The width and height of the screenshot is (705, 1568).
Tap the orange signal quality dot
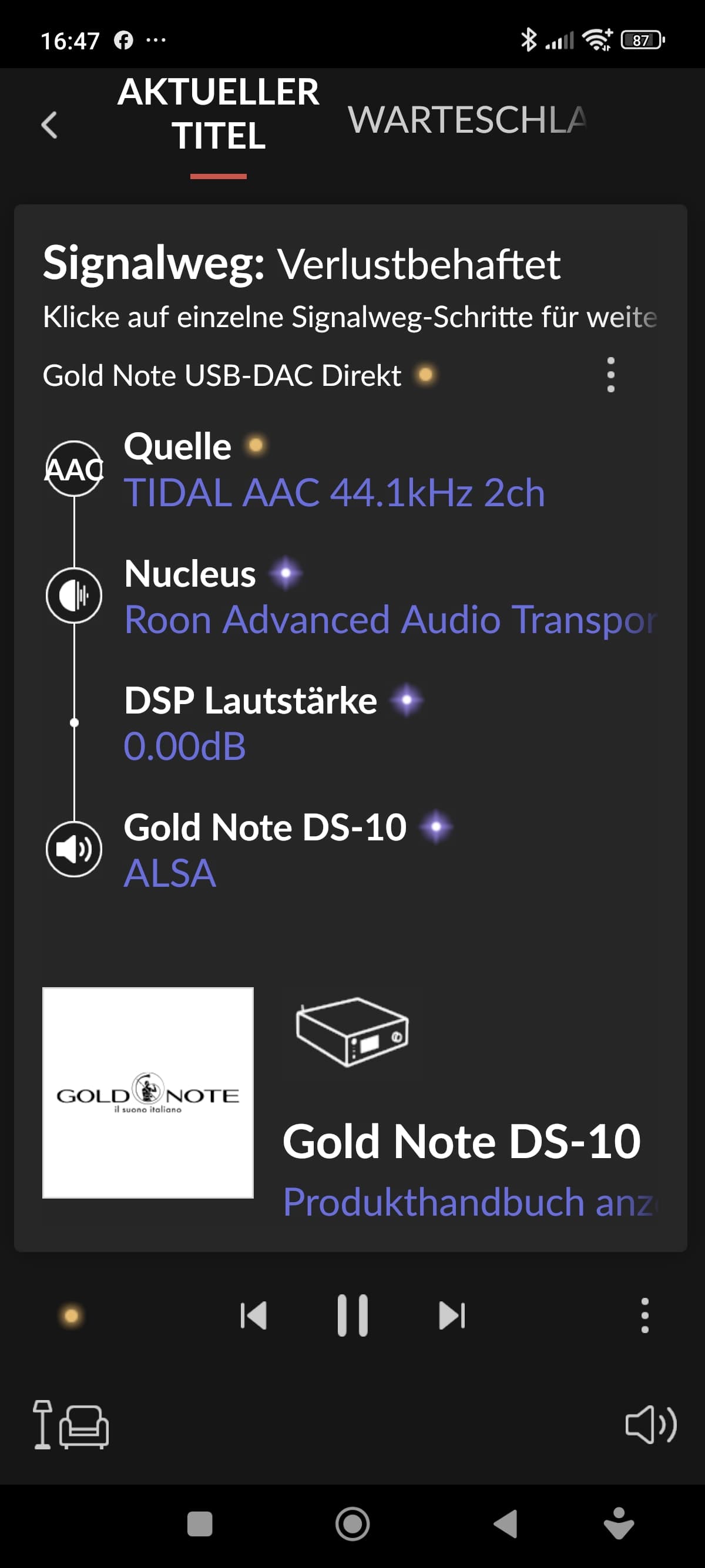[x=71, y=1315]
